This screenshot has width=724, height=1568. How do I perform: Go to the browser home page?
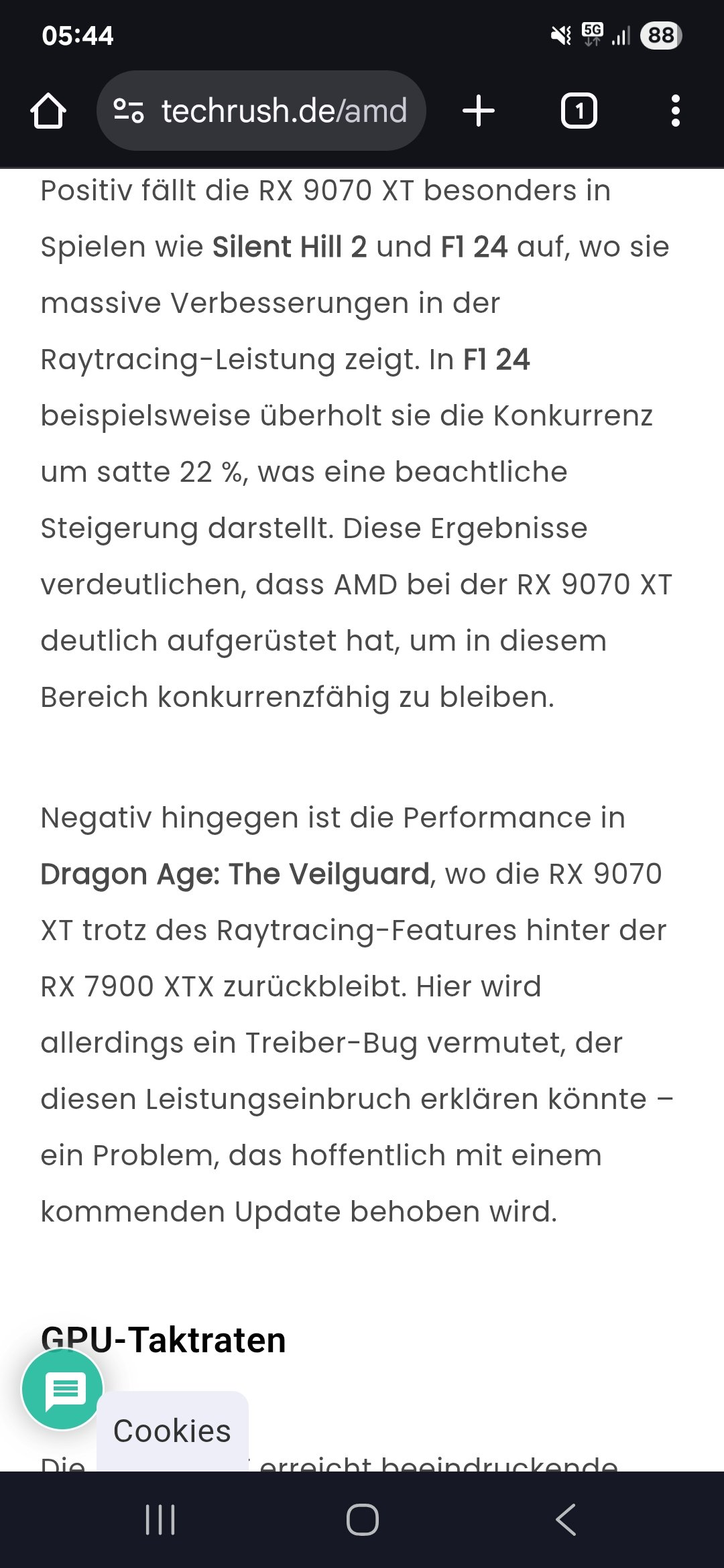(x=48, y=111)
